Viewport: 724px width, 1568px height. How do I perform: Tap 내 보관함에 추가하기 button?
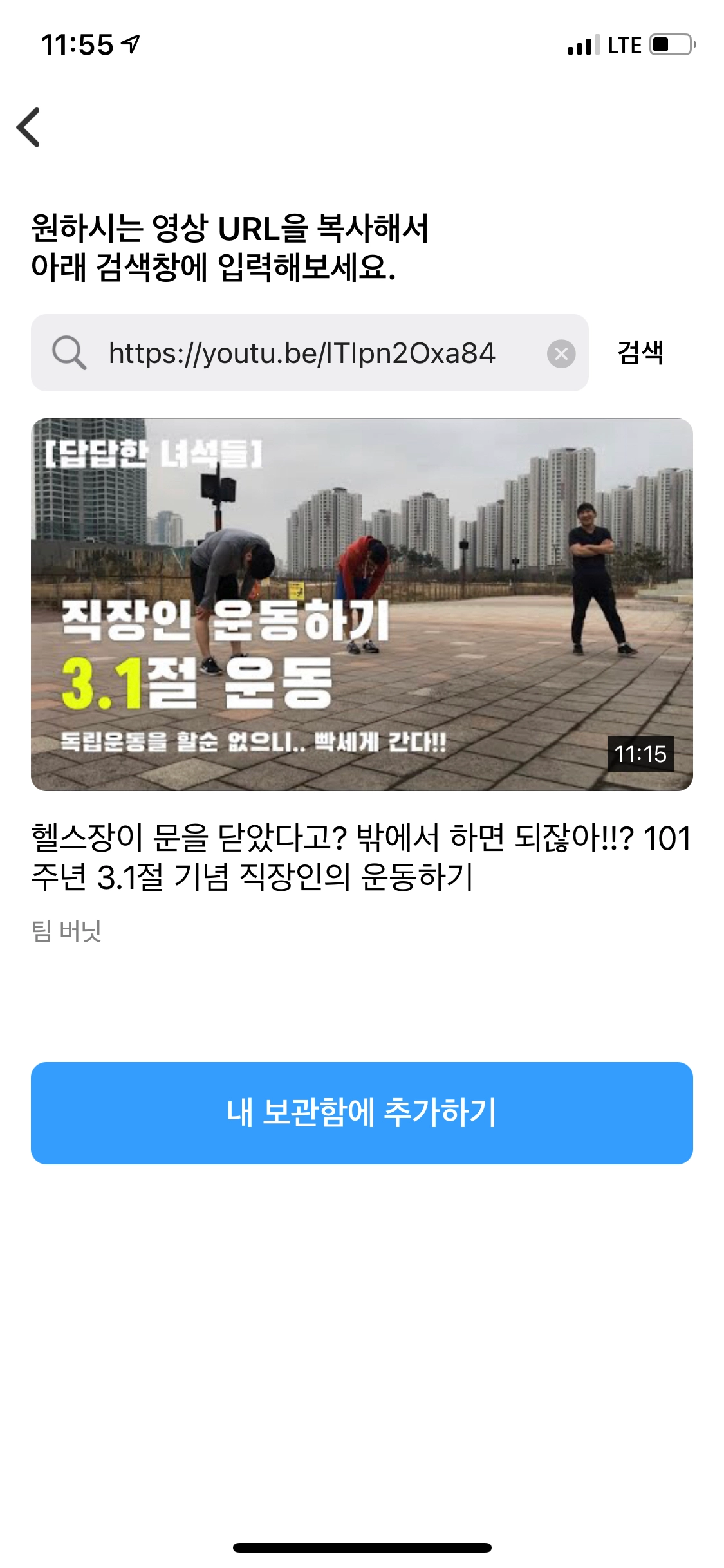(362, 1113)
